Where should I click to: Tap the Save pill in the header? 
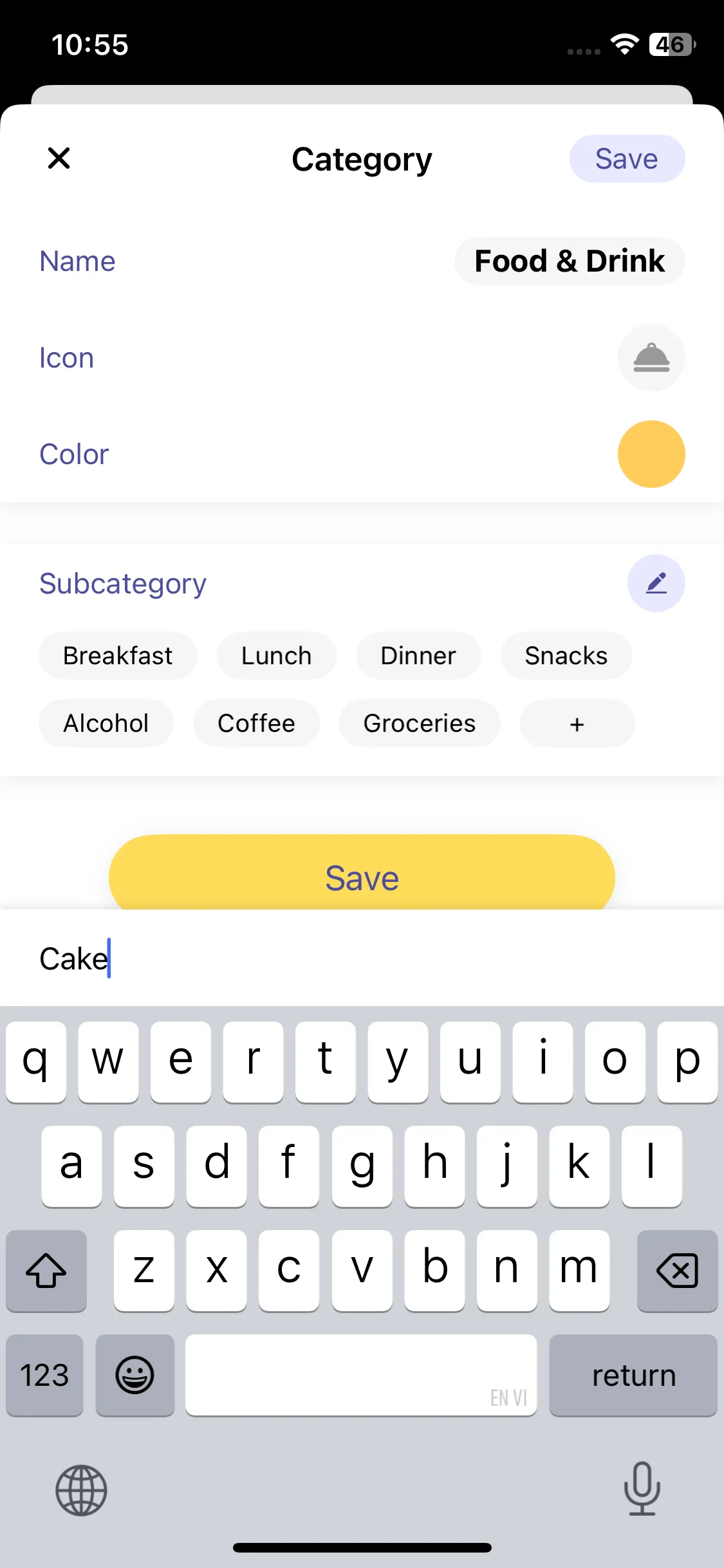(626, 159)
